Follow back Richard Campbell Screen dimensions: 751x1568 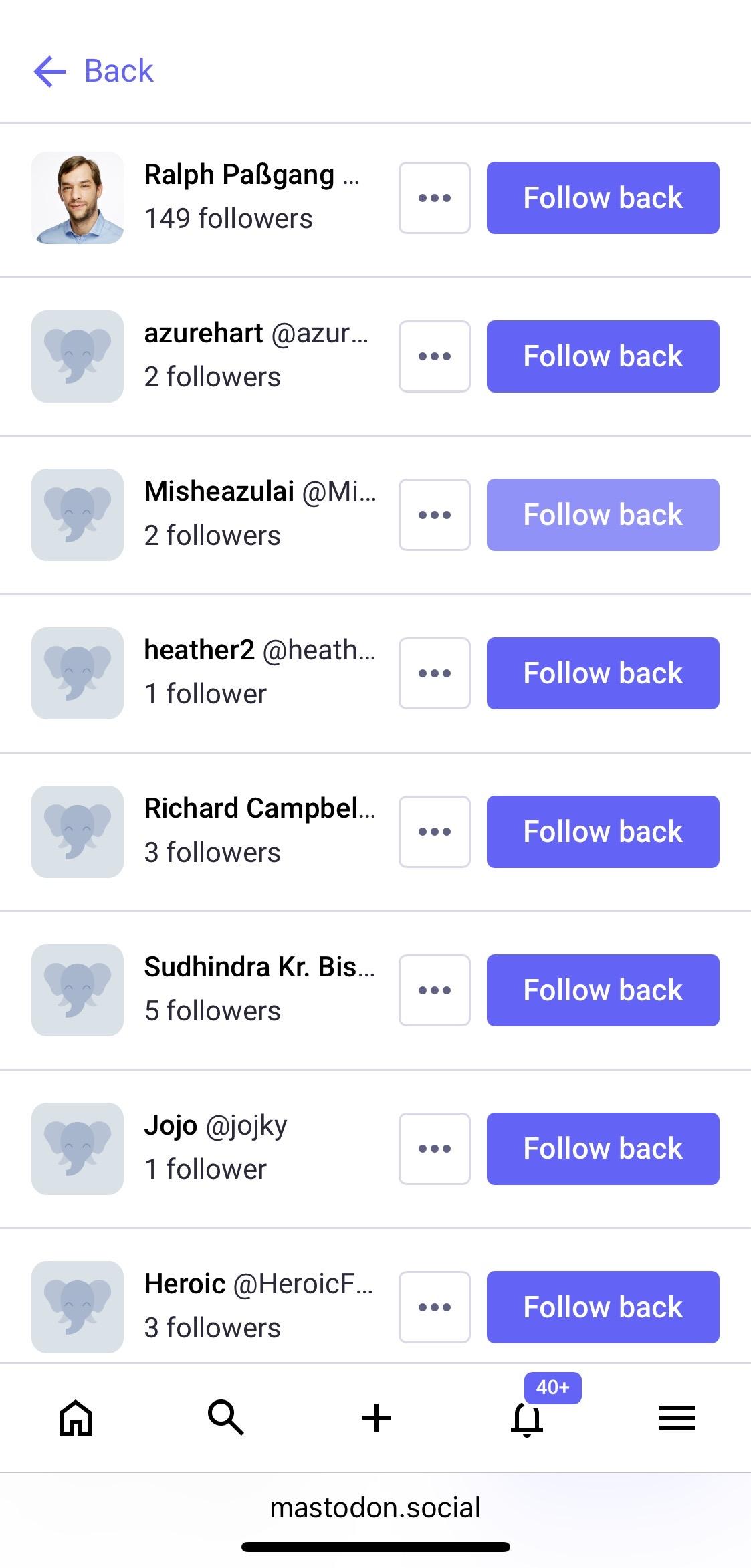603,832
